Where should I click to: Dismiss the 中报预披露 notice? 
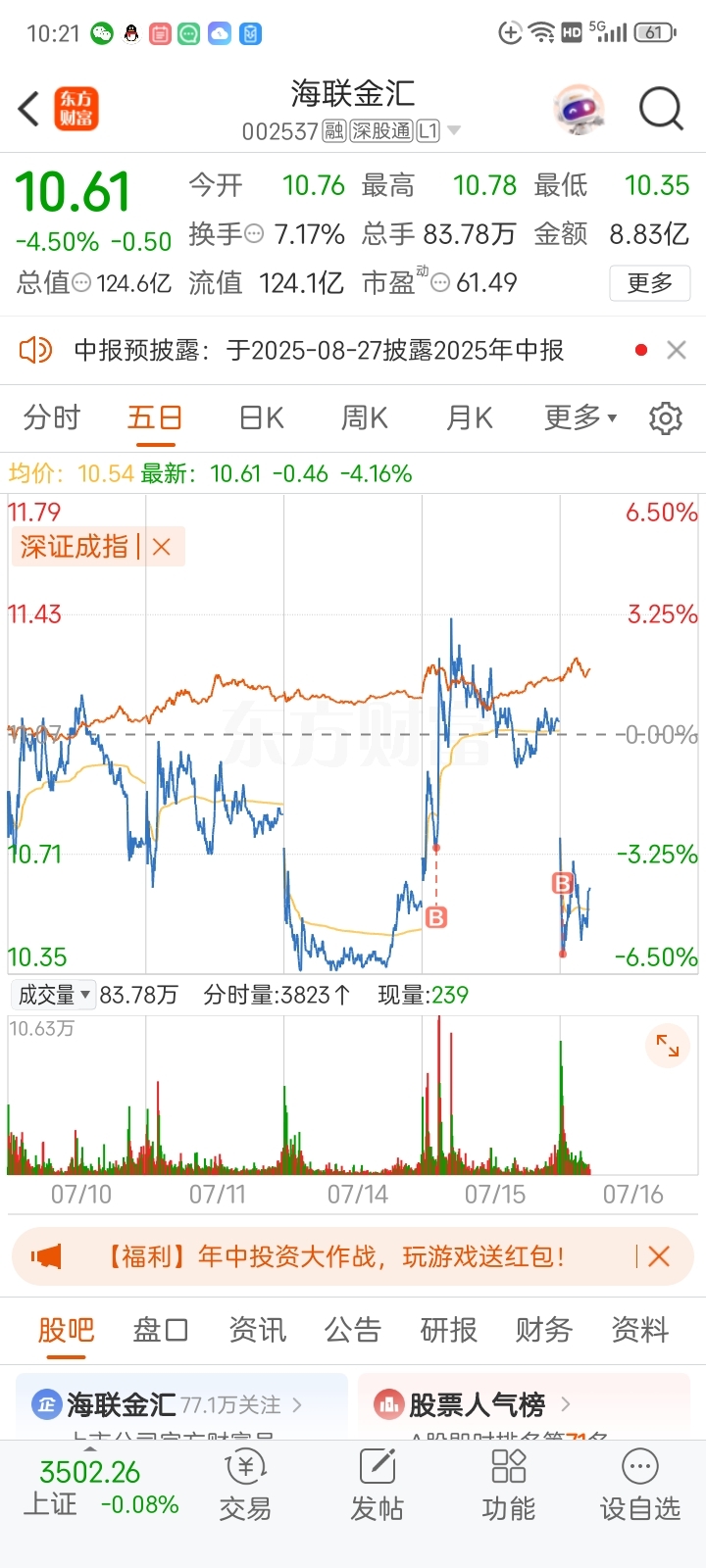pos(677,350)
